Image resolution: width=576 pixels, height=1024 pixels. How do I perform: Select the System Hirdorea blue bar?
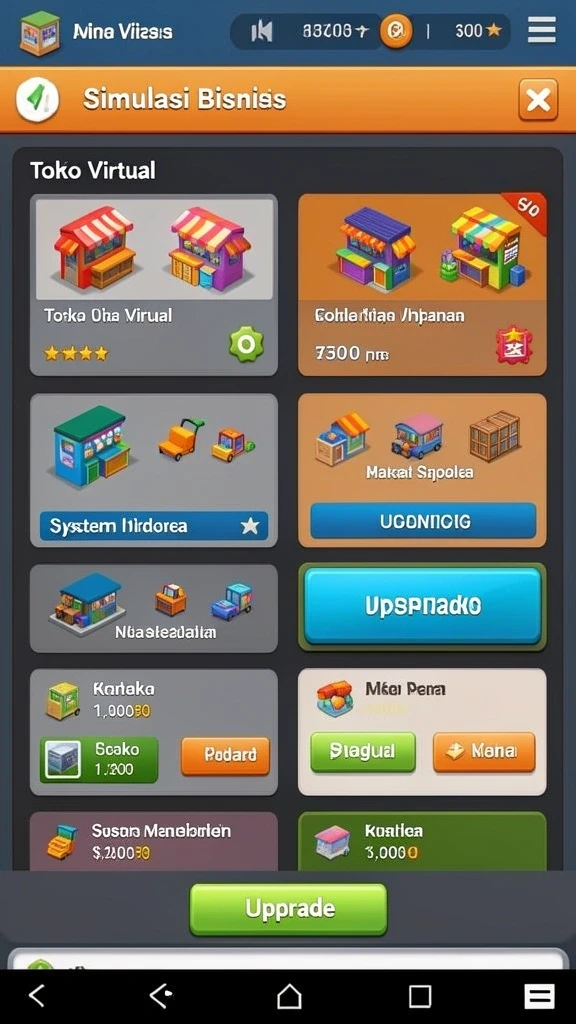coord(154,526)
